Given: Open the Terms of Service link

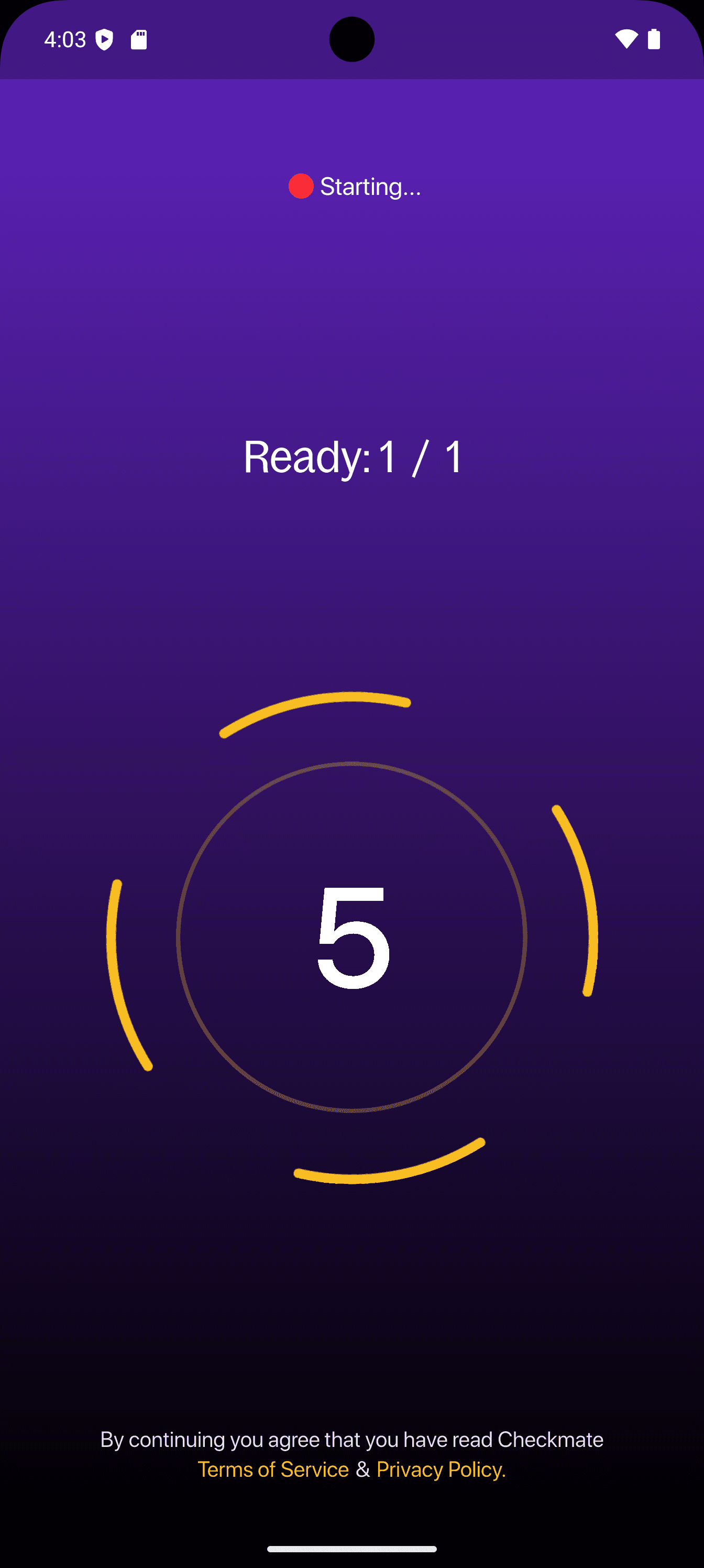Looking at the screenshot, I should pyautogui.click(x=273, y=1469).
